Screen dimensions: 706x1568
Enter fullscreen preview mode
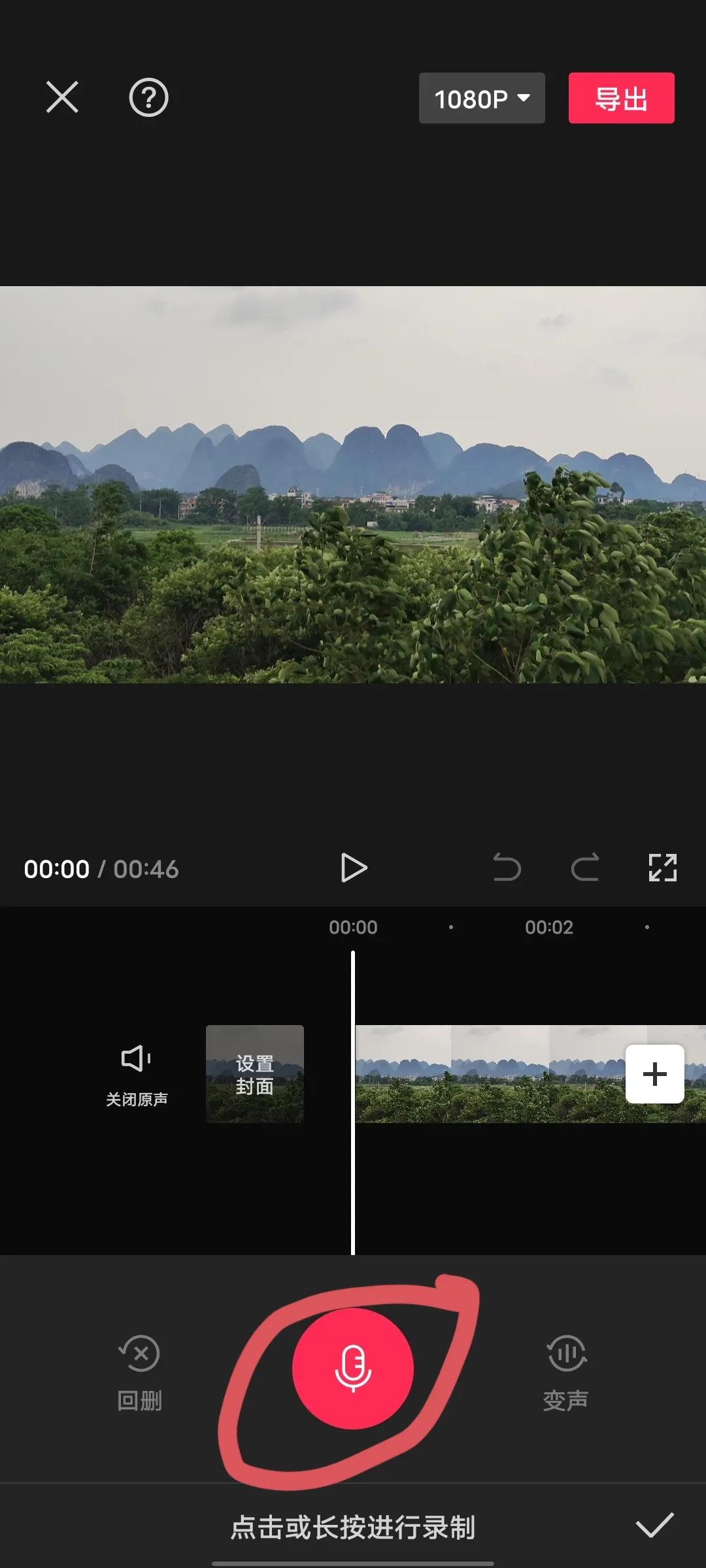(x=662, y=869)
